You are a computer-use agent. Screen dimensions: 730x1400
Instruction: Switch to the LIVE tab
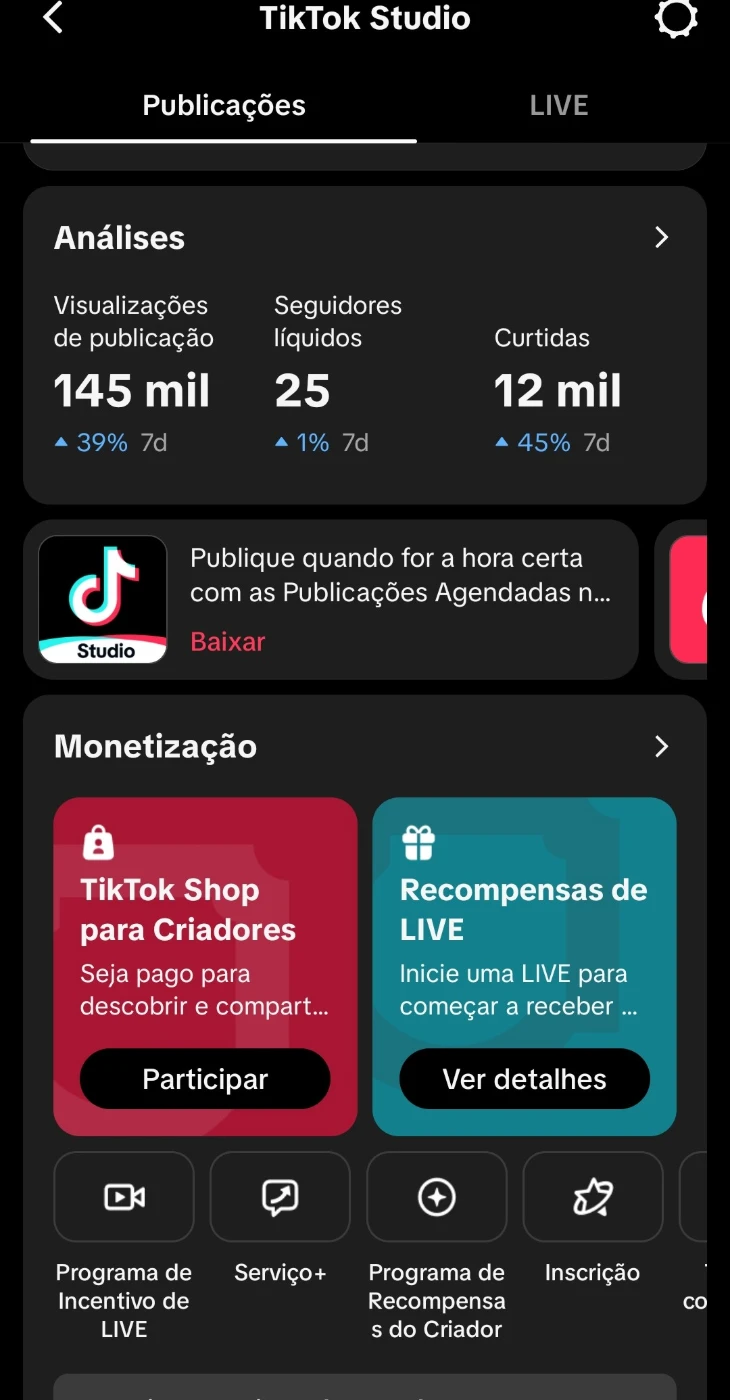click(558, 106)
